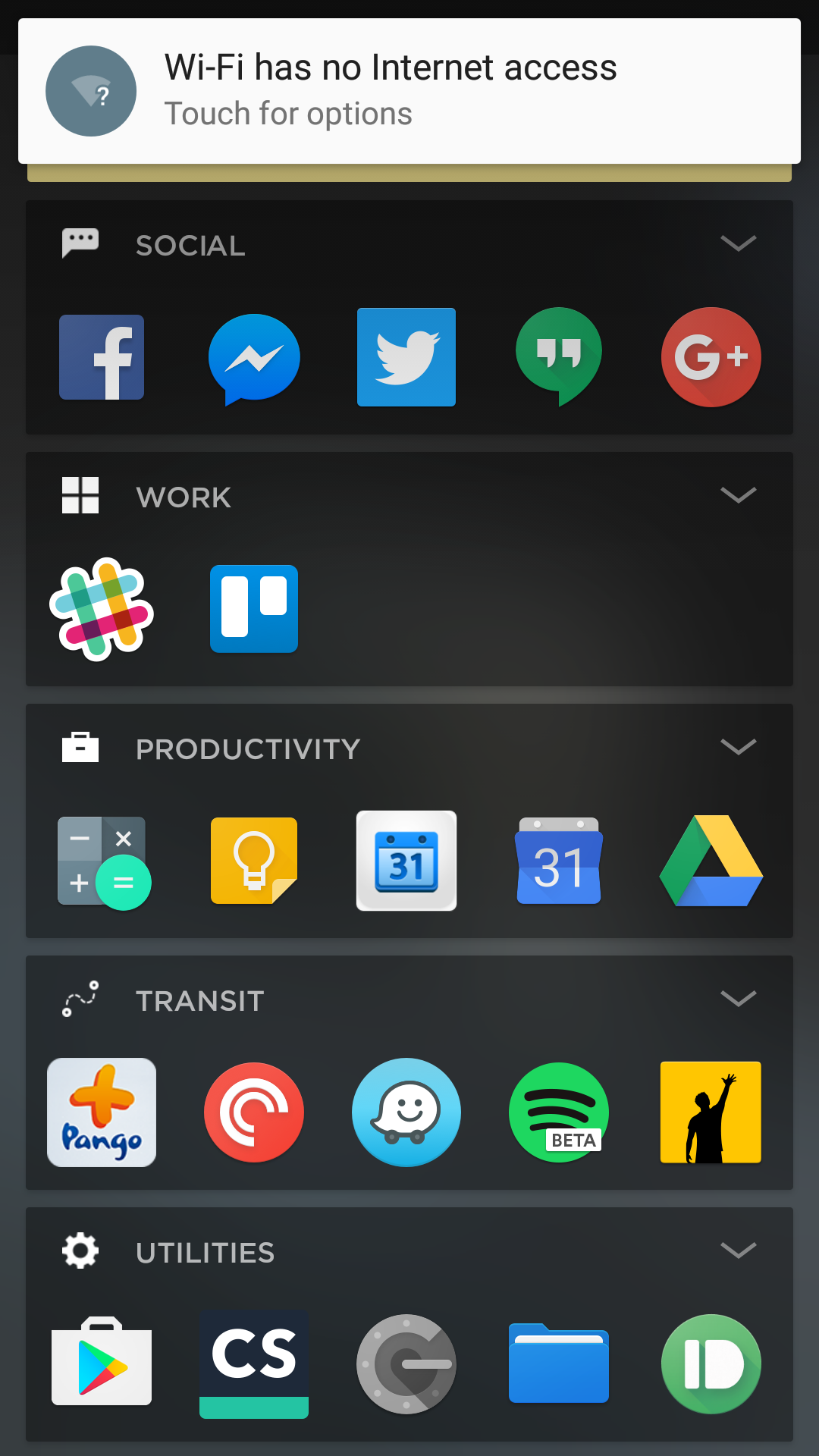Image resolution: width=819 pixels, height=1456 pixels.
Task: Open Google Drive
Action: click(x=711, y=861)
